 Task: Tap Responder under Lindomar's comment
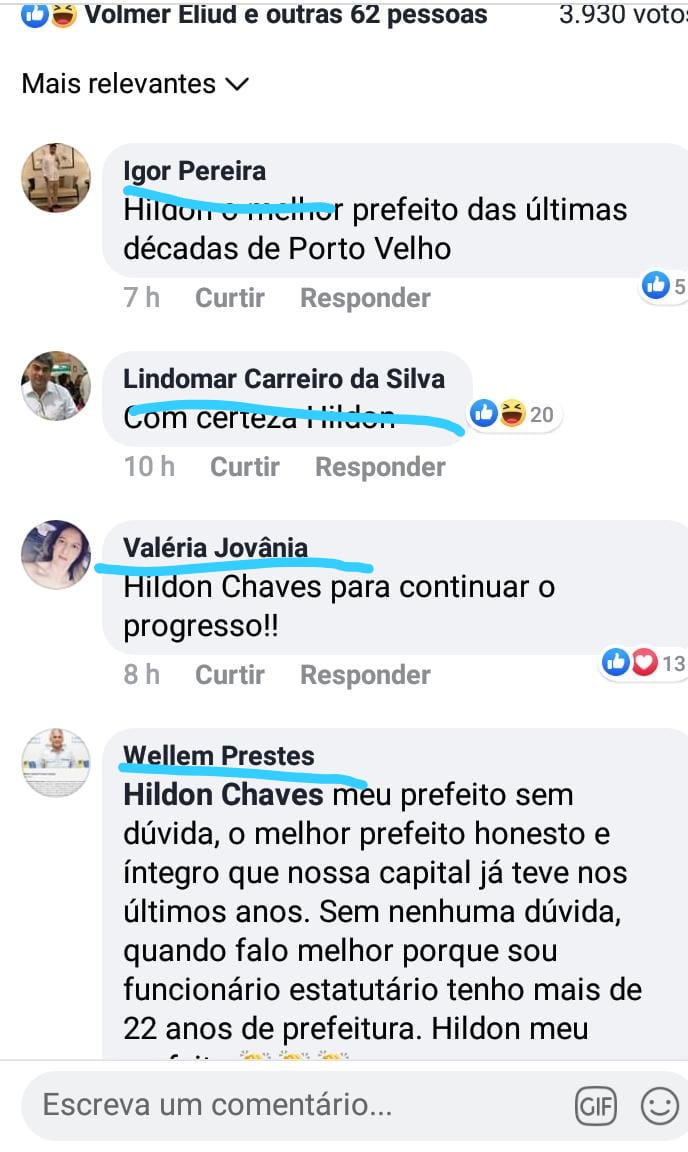coord(380,467)
